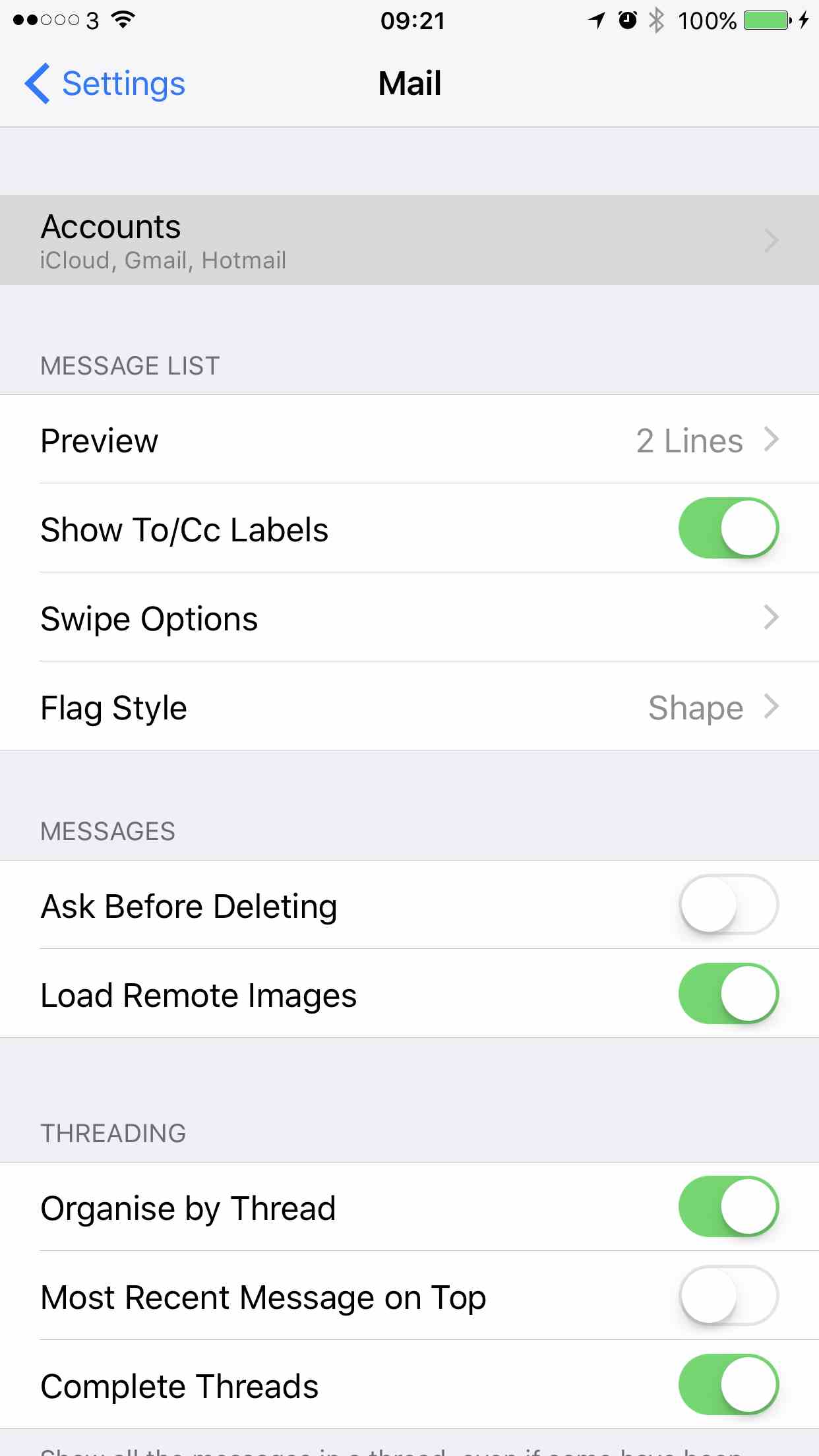Turn off Show To/Cc Labels

click(x=729, y=528)
